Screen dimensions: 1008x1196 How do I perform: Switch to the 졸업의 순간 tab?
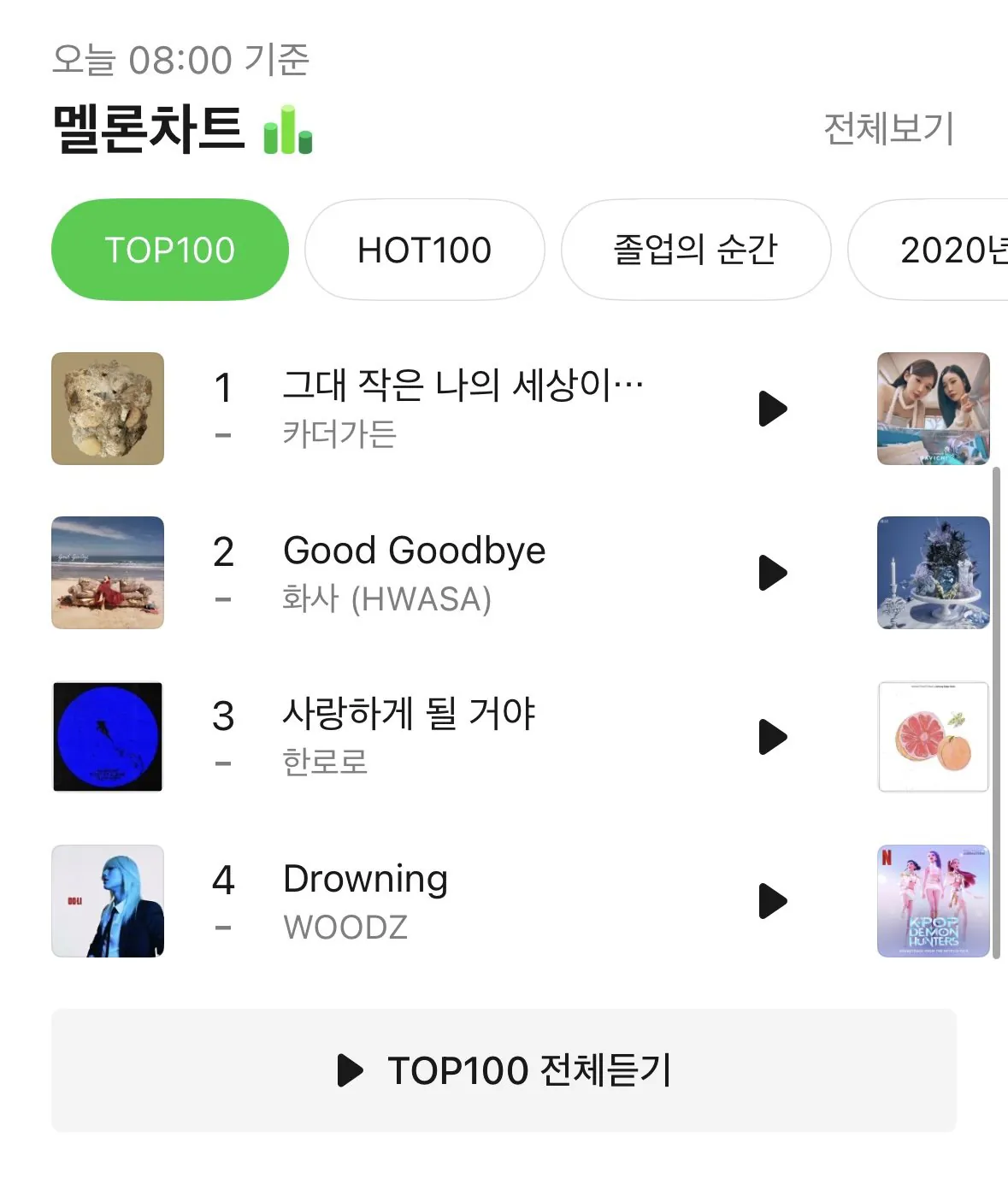695,250
